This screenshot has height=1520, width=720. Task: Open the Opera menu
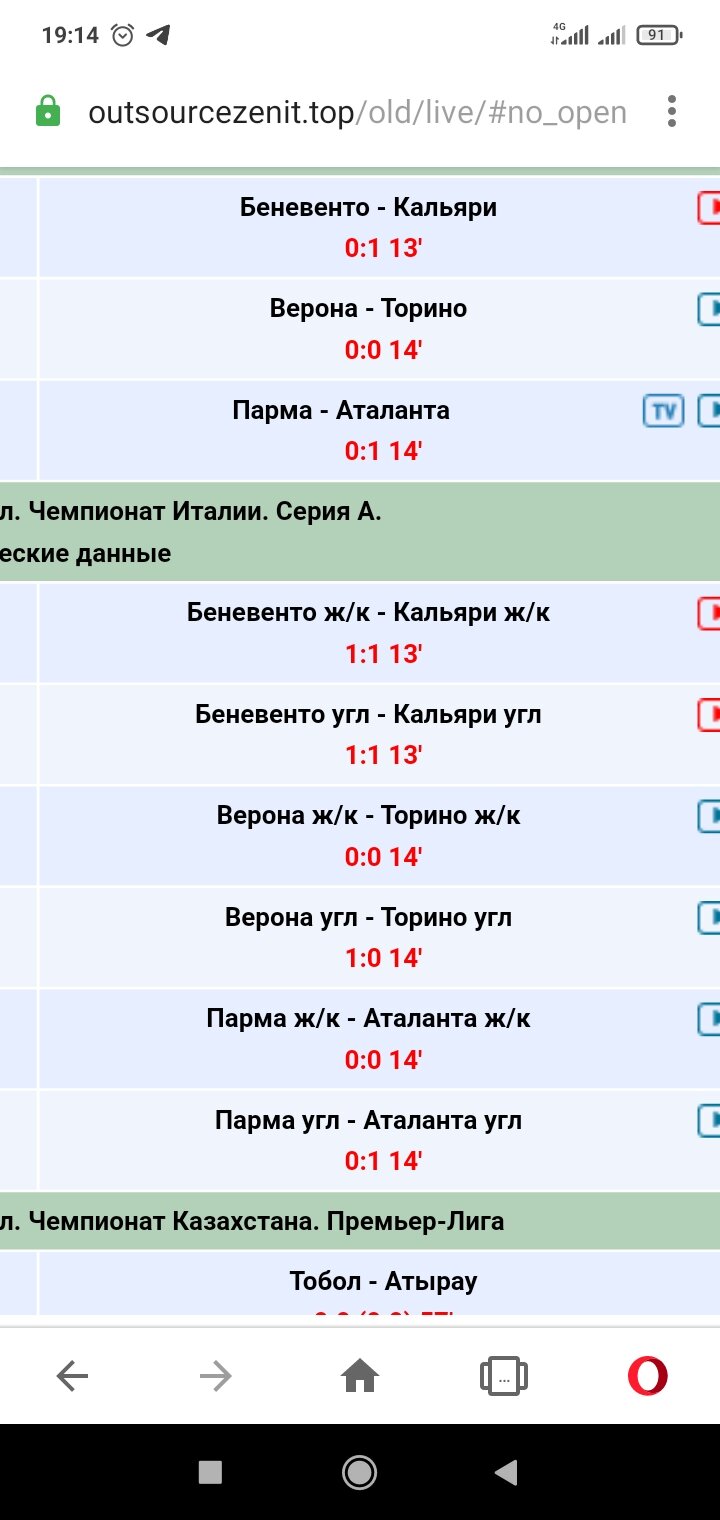[647, 1377]
